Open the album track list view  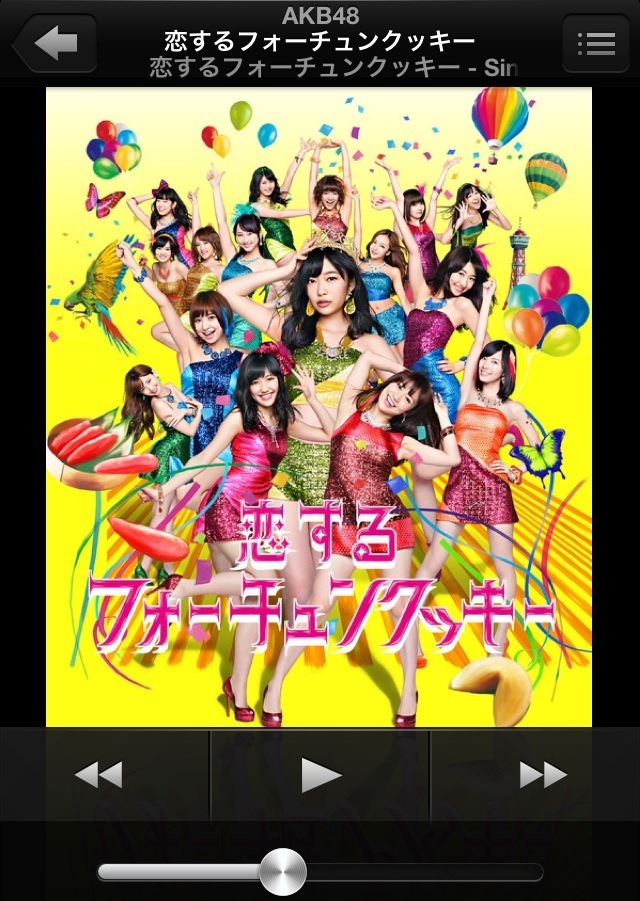595,43
